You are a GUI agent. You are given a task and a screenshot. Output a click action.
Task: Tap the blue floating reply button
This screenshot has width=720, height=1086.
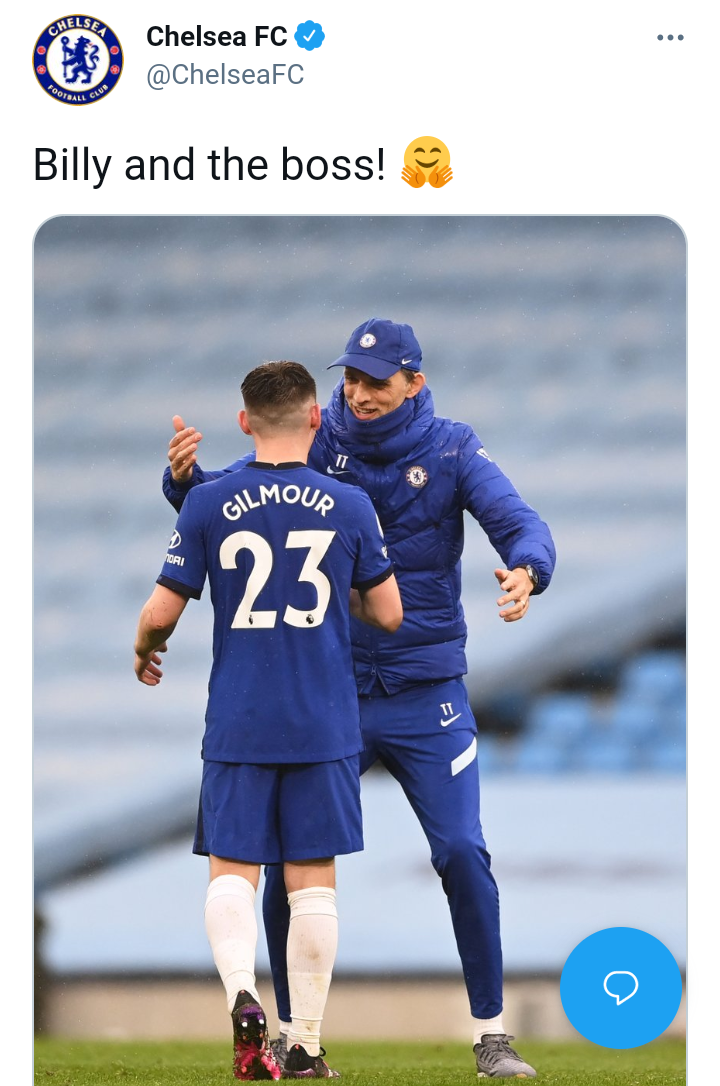[x=621, y=987]
